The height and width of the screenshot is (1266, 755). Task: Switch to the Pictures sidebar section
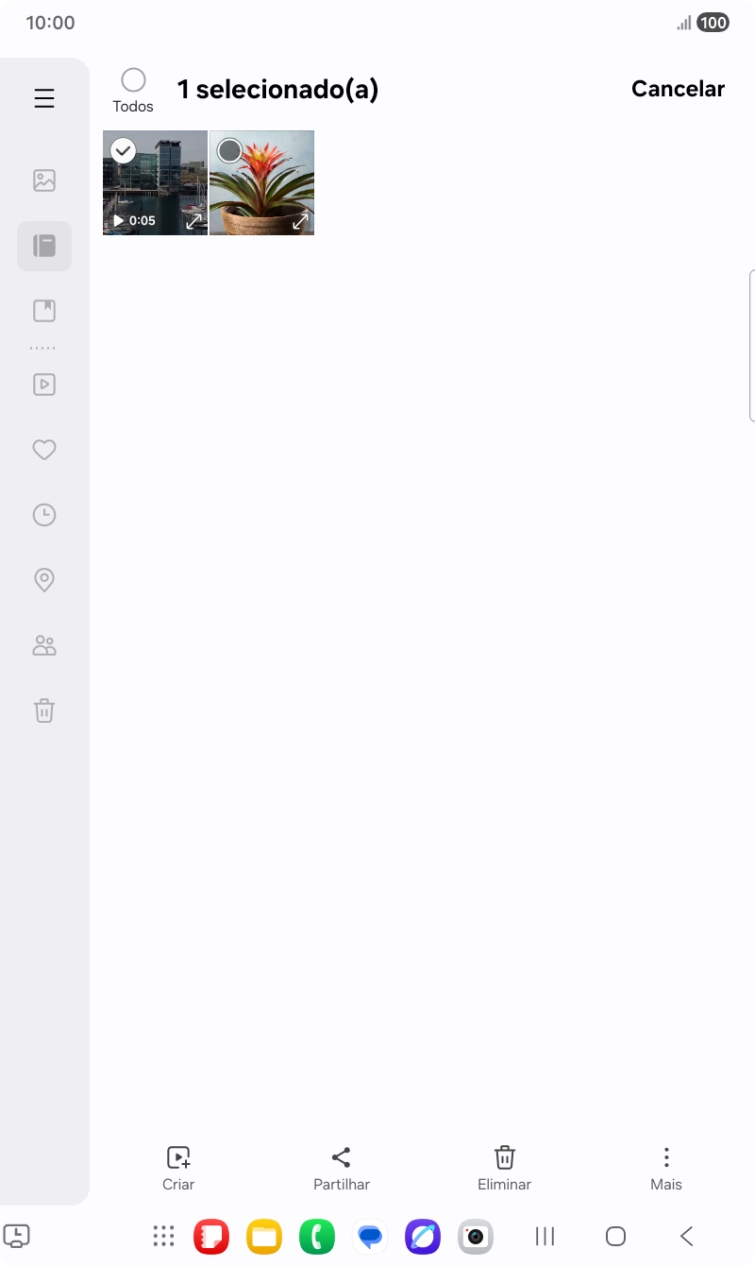[x=44, y=181]
